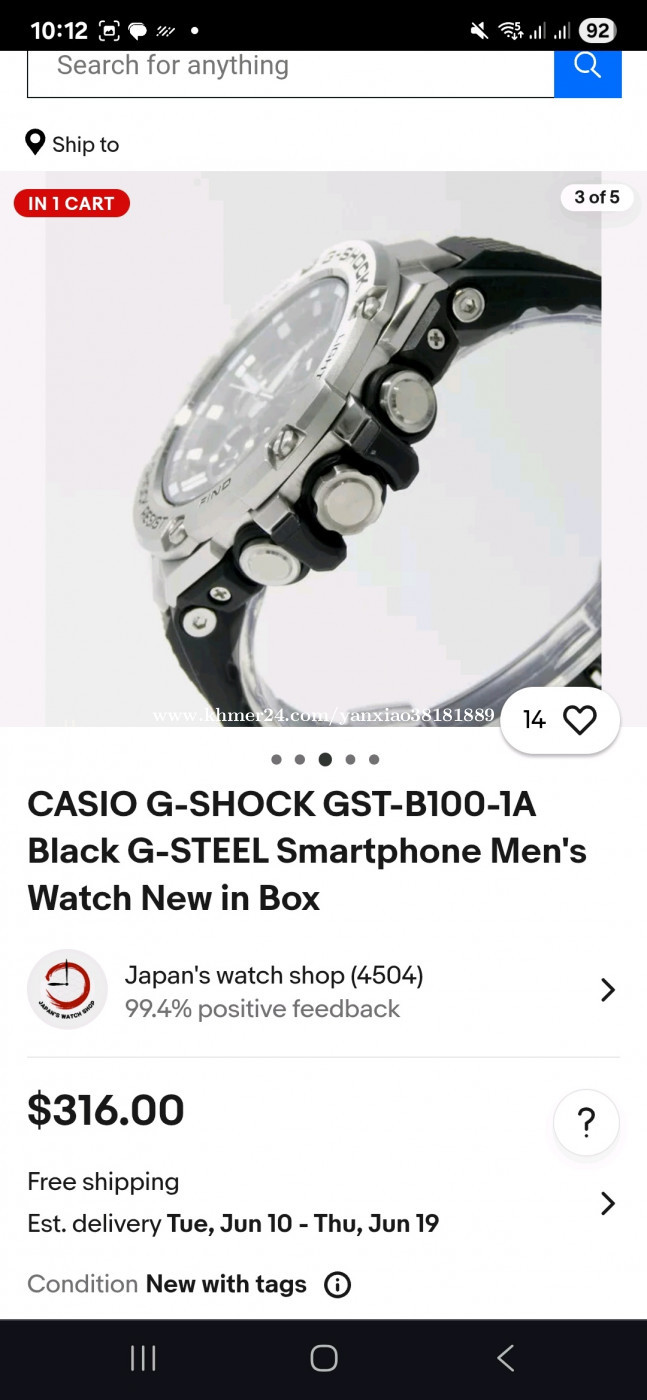The height and width of the screenshot is (1400, 647).
Task: Open the Ship to location setting
Action: coord(72,144)
